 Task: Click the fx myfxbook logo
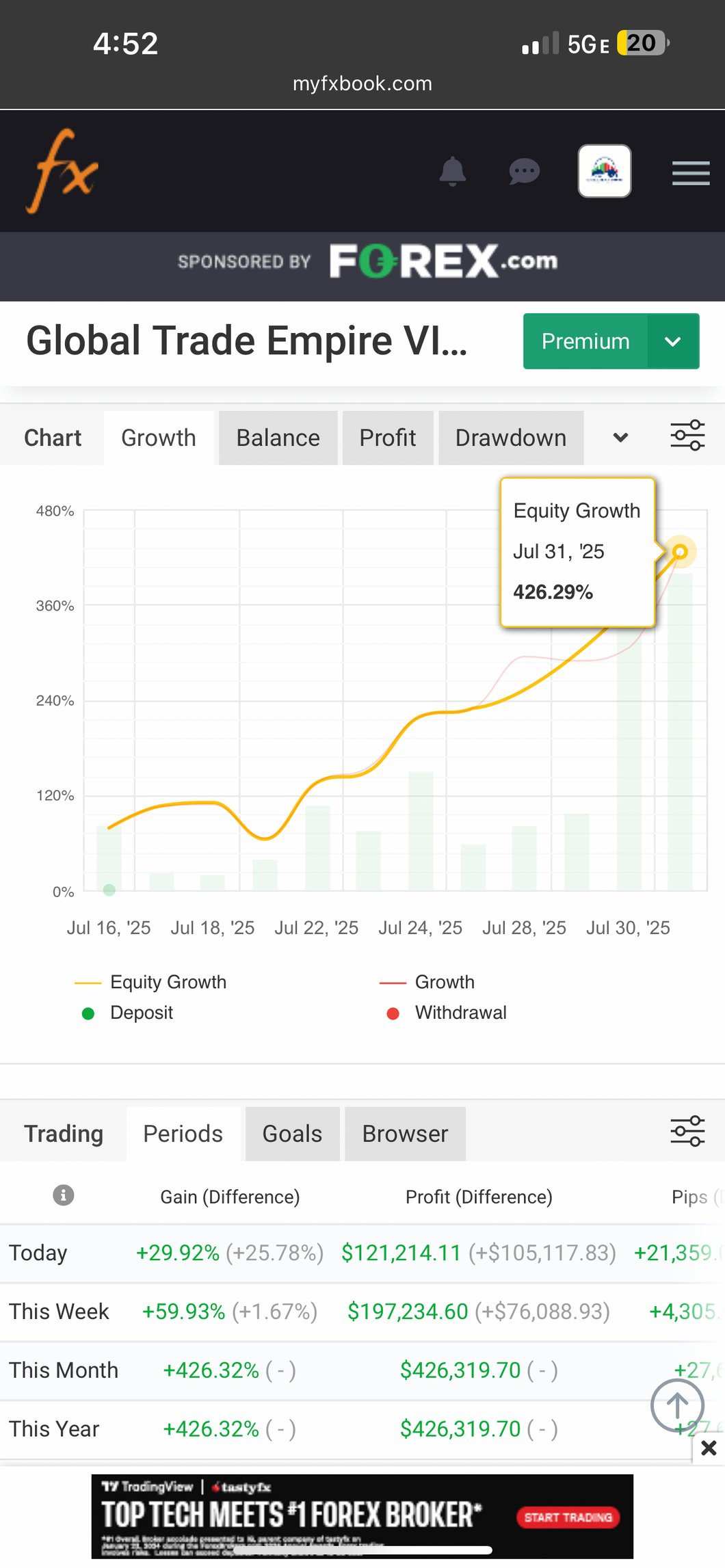tap(60, 171)
